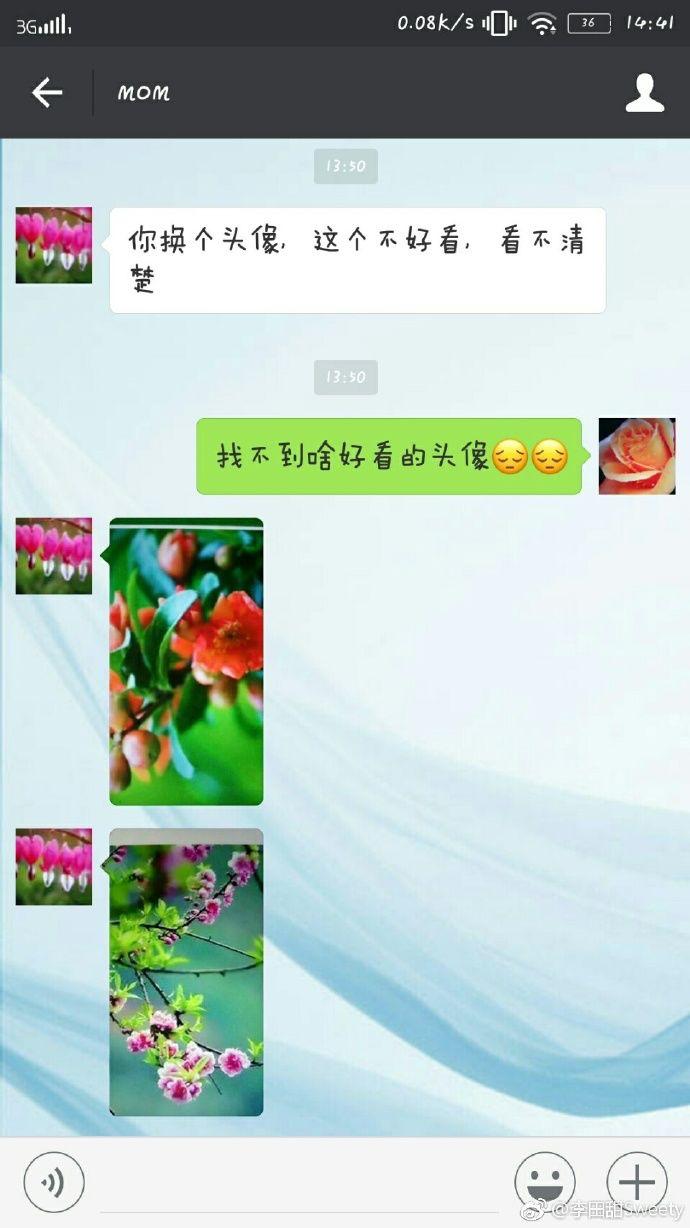Open the red pomegranate flower image
This screenshot has height=1228, width=690.
pyautogui.click(x=186, y=661)
